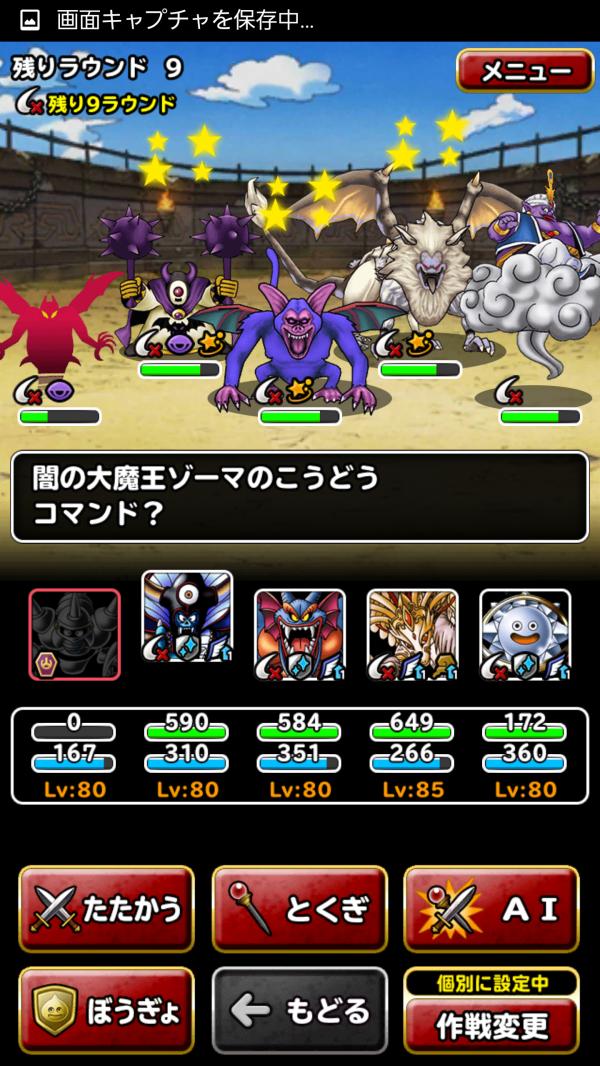The height and width of the screenshot is (1066, 600).
Task: Select the ぼうぎょ defend command
Action: point(106,1010)
